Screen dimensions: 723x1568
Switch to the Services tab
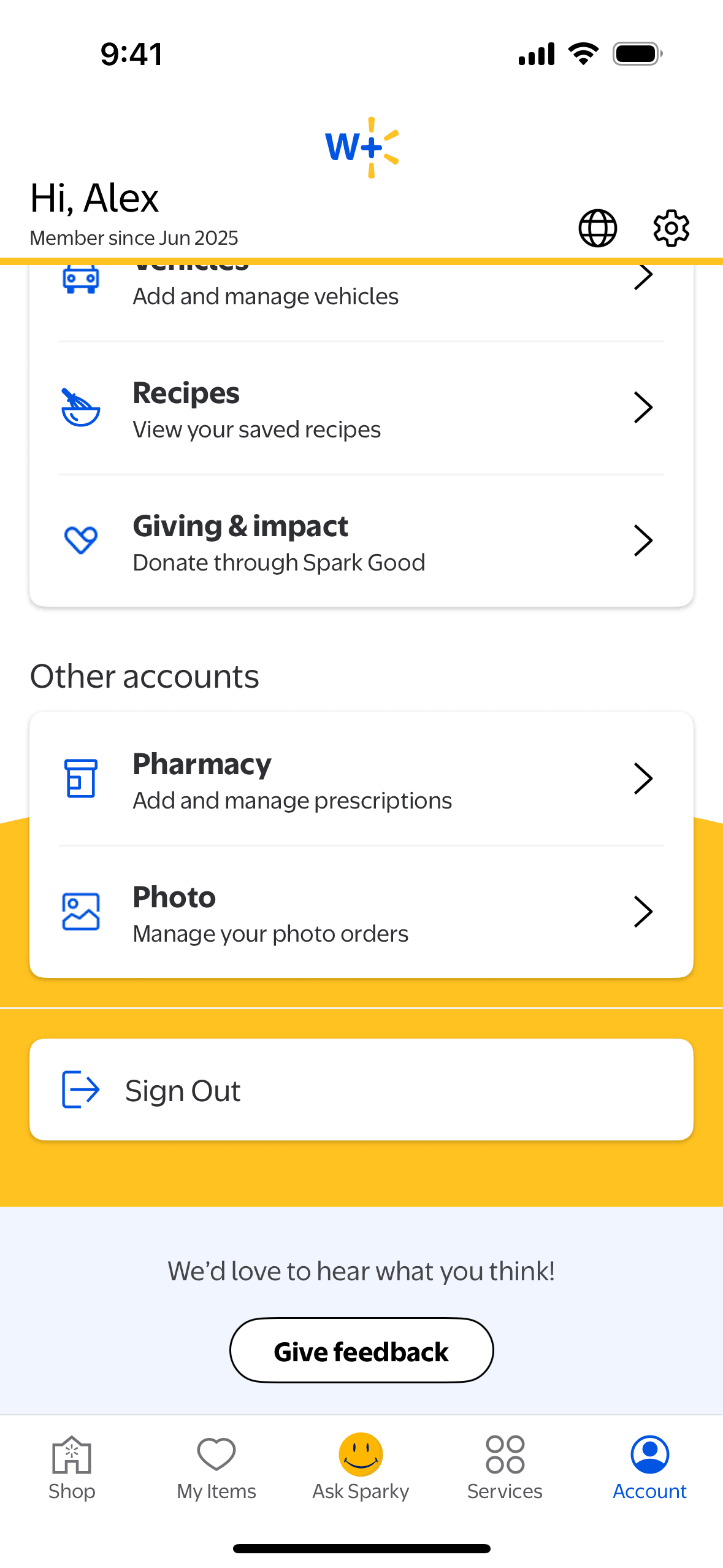pyautogui.click(x=505, y=1467)
